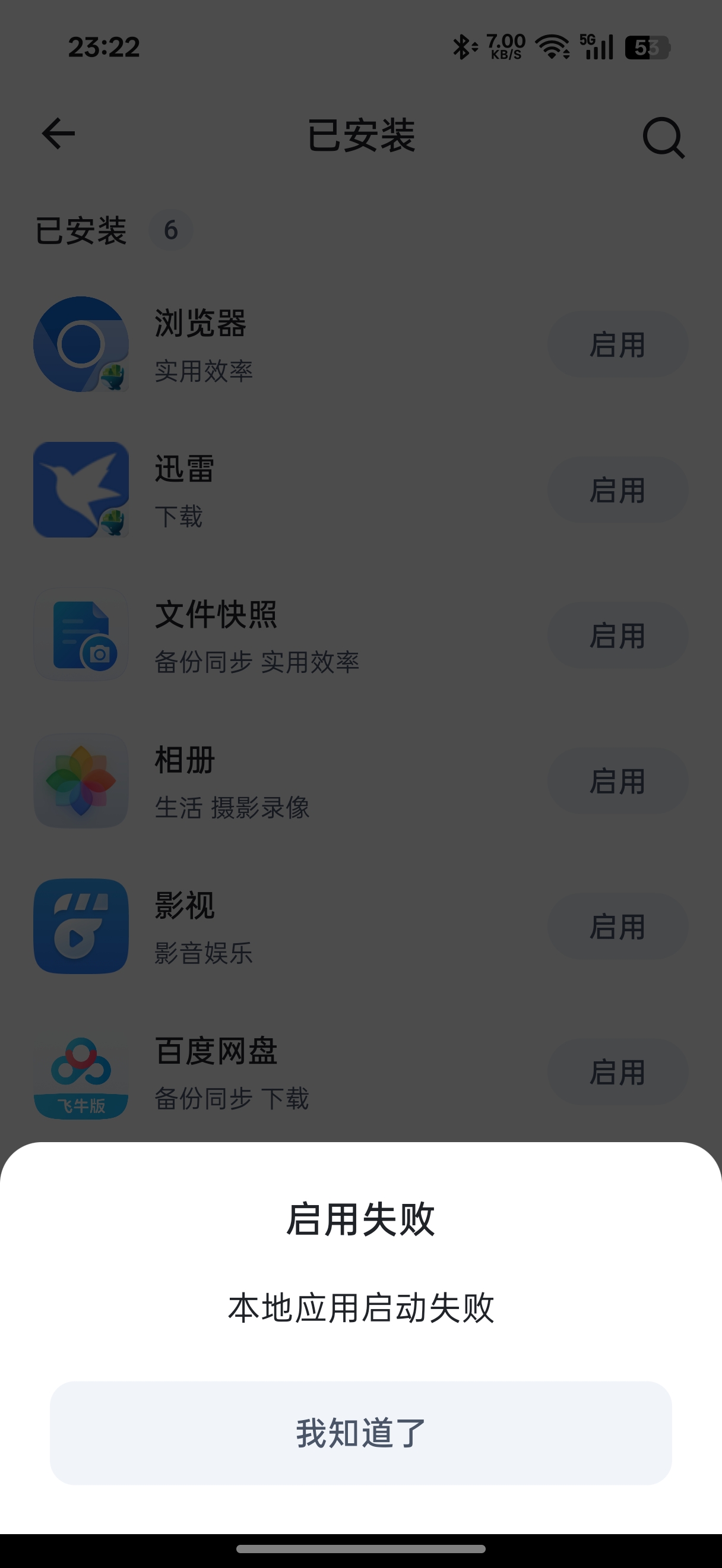
Task: Tap 启用 beside 百度网盘
Action: pyautogui.click(x=617, y=1072)
